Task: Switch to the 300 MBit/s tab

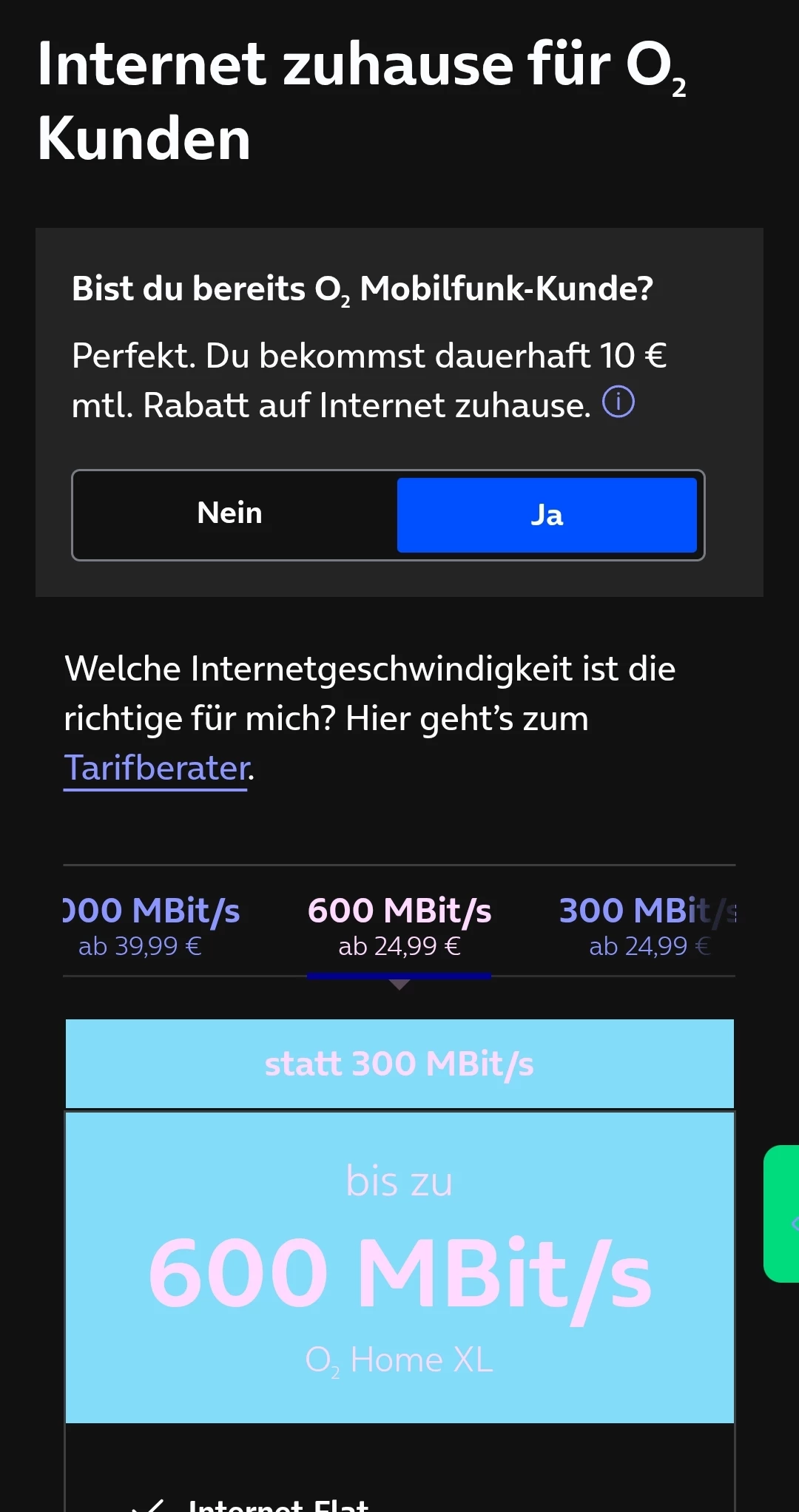Action: (x=647, y=925)
